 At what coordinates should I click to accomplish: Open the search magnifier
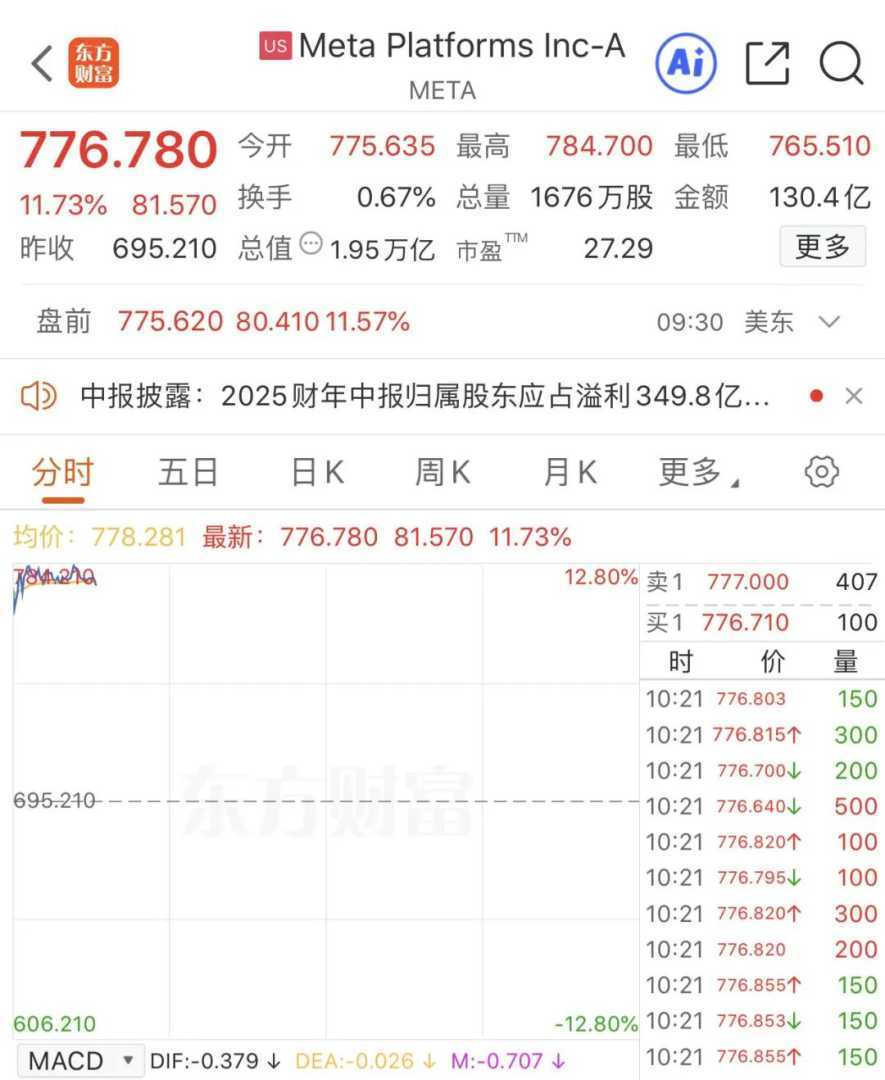click(x=841, y=64)
